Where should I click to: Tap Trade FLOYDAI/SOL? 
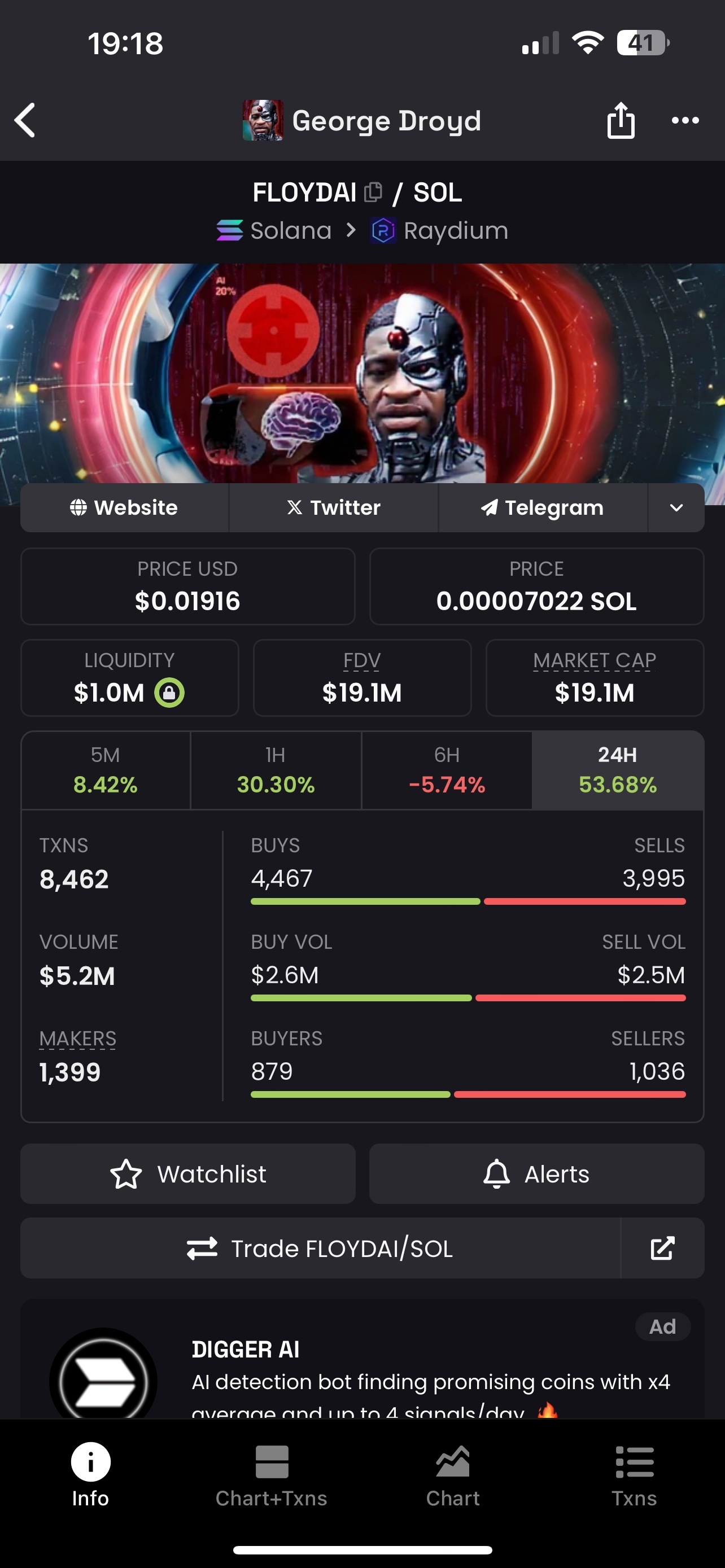pyautogui.click(x=320, y=1248)
